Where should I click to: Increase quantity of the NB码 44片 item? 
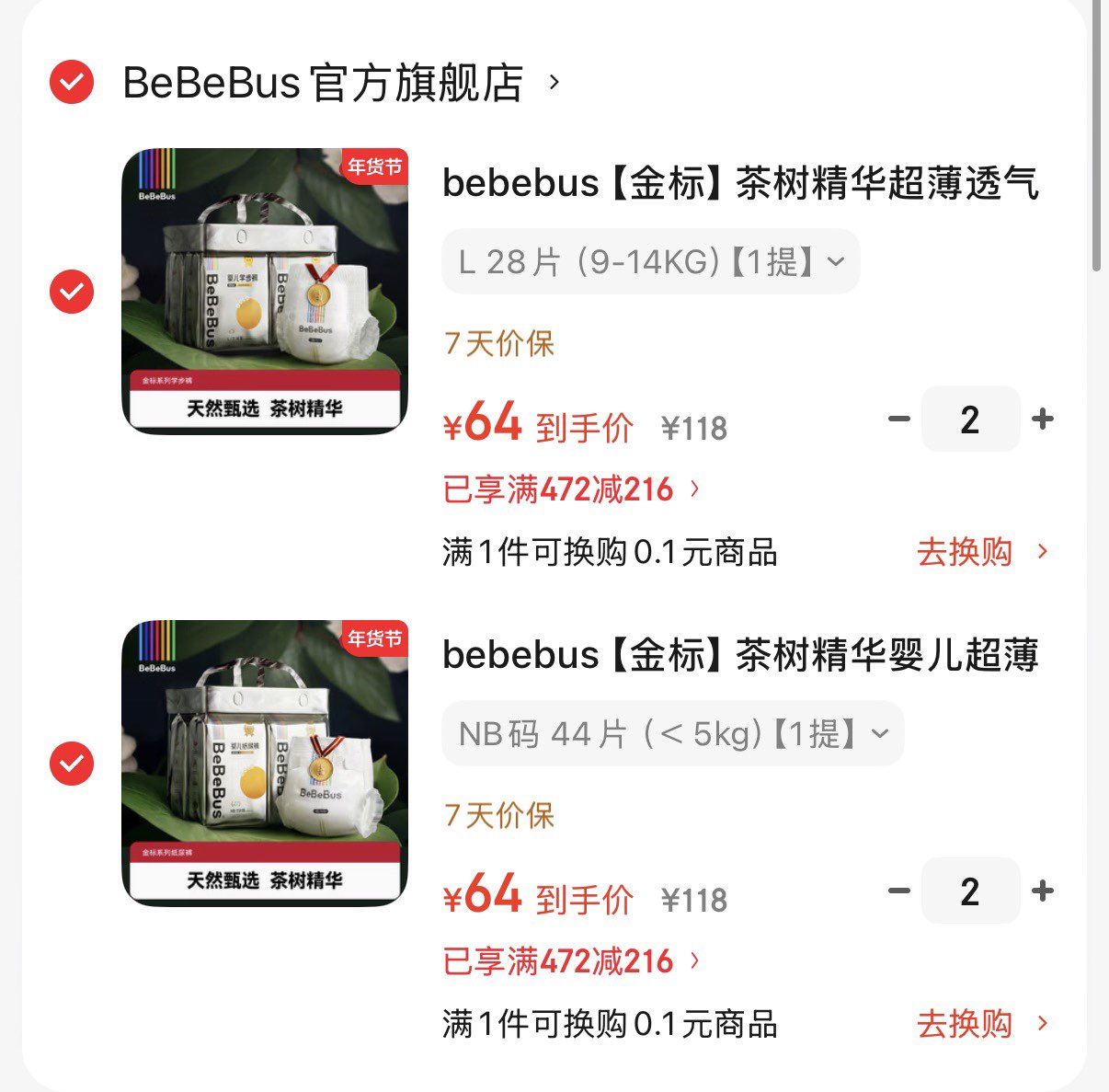1043,891
